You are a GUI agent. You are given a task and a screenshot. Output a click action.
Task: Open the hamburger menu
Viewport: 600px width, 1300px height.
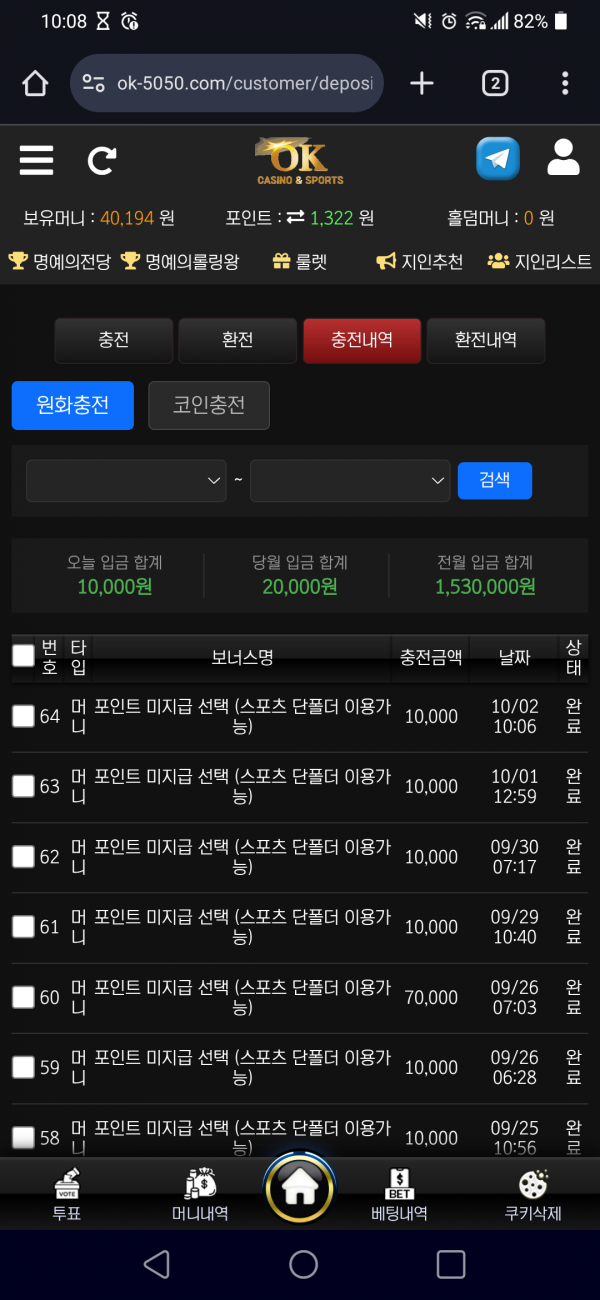(x=36, y=160)
